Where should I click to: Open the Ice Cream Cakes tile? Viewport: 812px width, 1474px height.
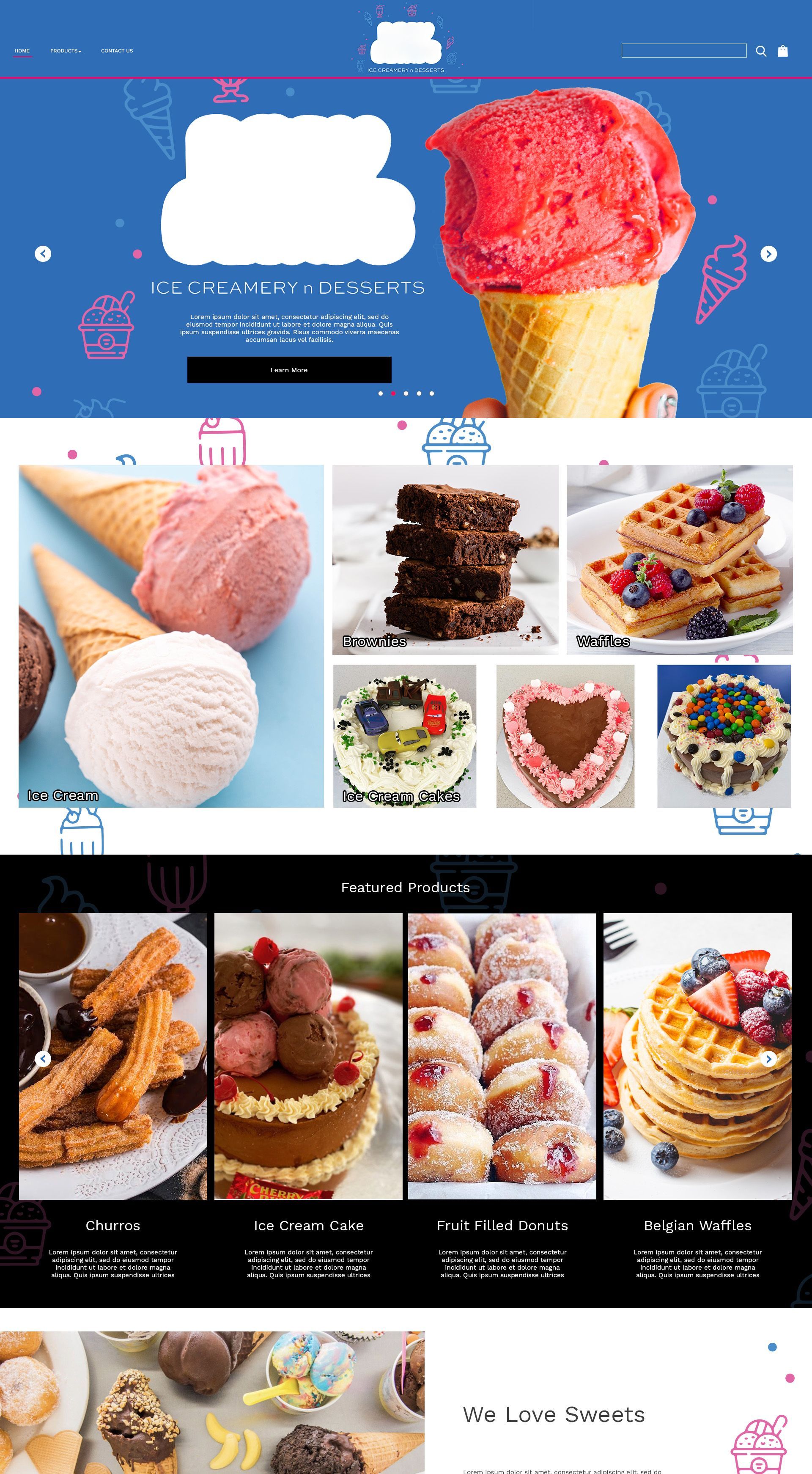(x=404, y=736)
